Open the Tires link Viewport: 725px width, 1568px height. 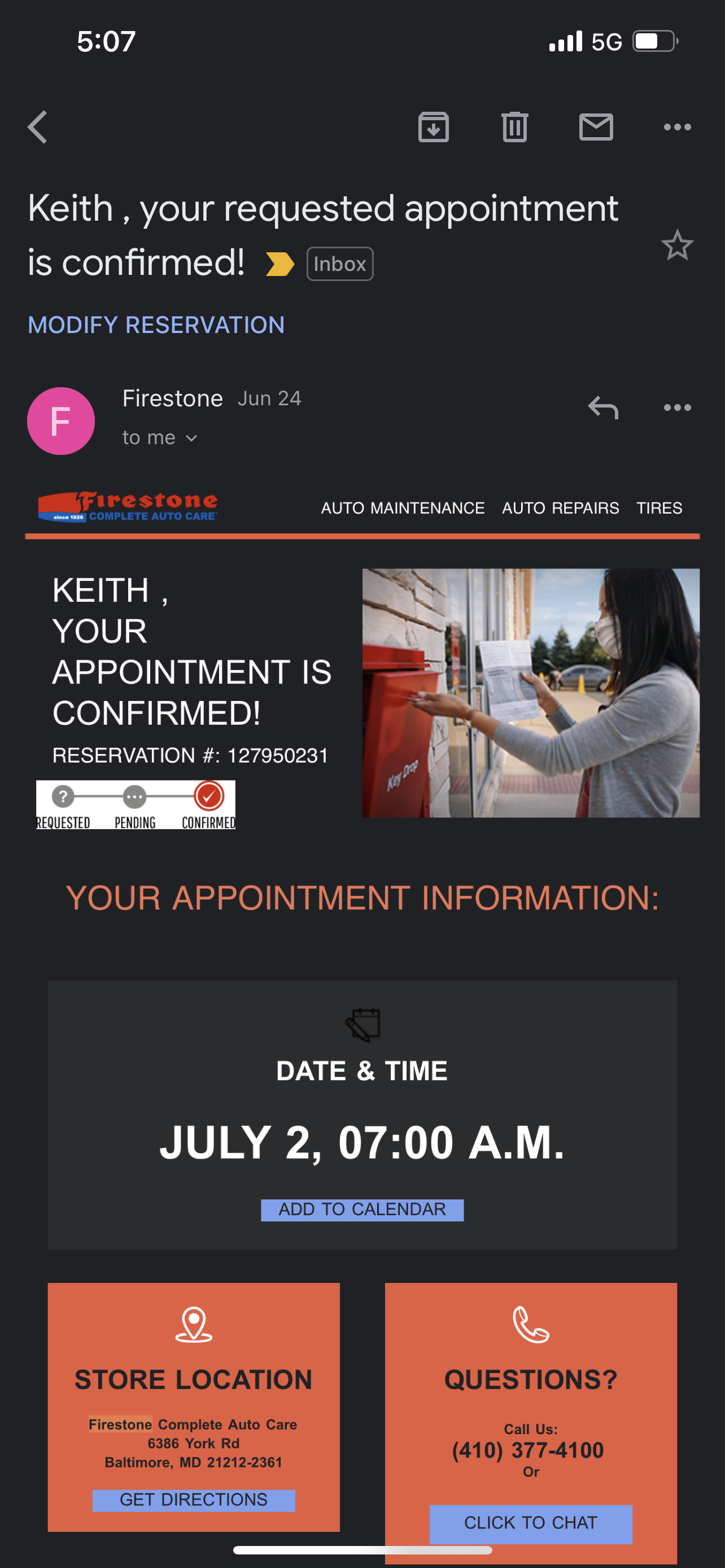coord(658,507)
